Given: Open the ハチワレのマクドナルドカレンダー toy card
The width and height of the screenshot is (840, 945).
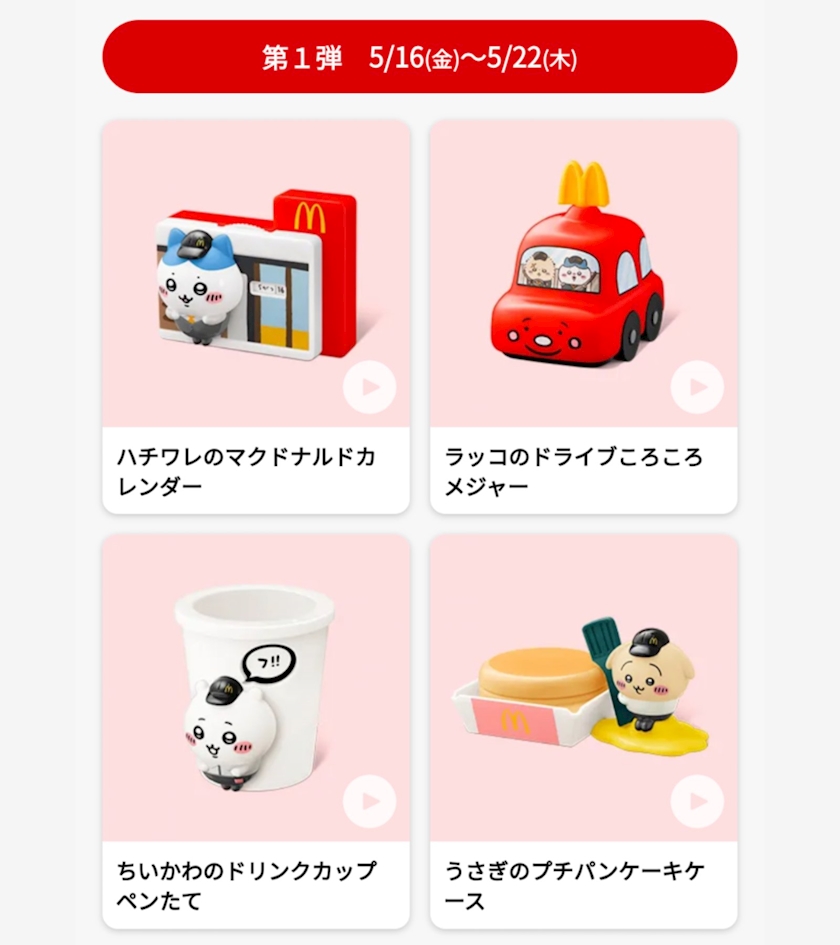Looking at the screenshot, I should [256, 317].
